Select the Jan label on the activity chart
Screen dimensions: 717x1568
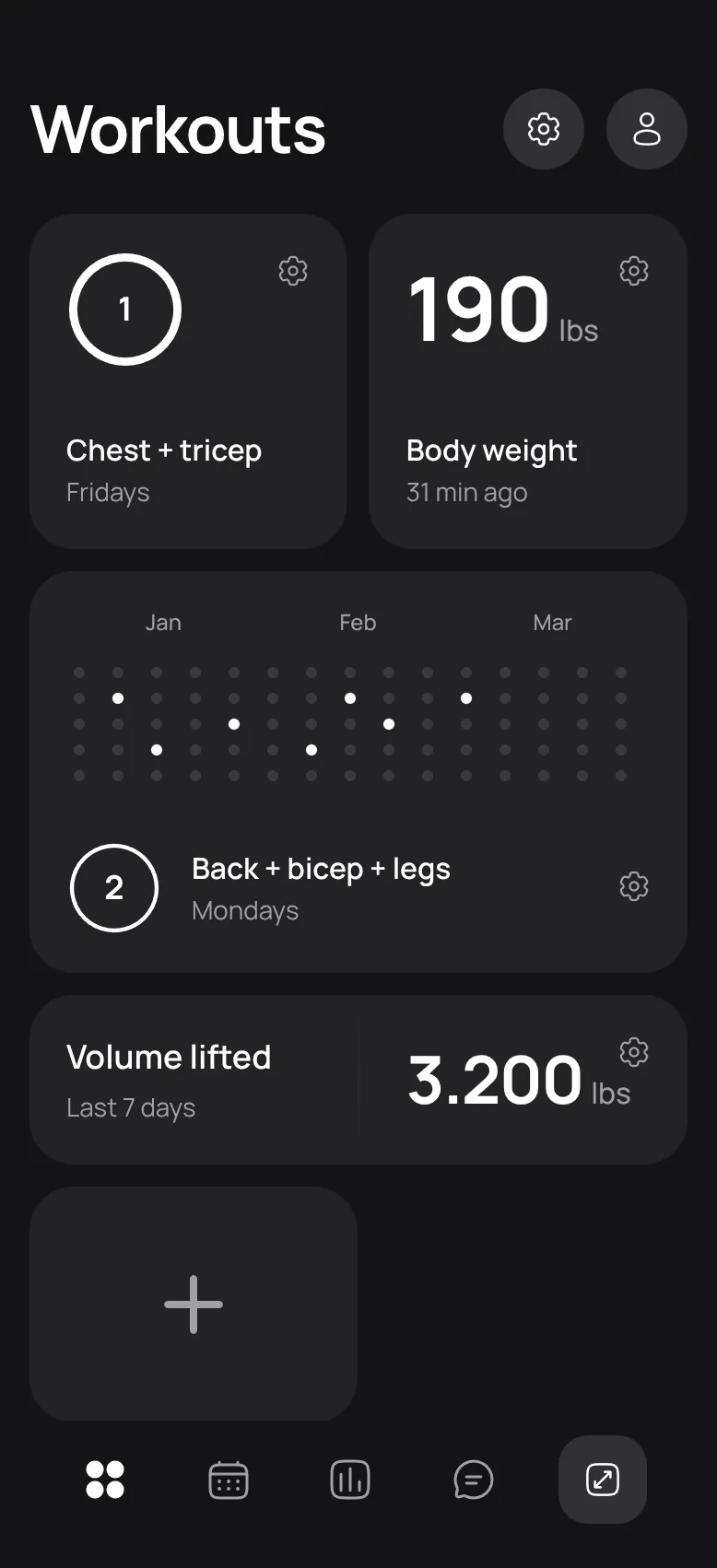[x=163, y=622]
